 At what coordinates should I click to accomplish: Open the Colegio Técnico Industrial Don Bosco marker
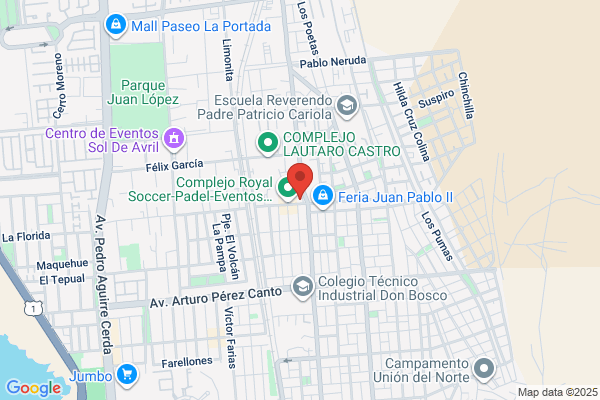point(303,287)
